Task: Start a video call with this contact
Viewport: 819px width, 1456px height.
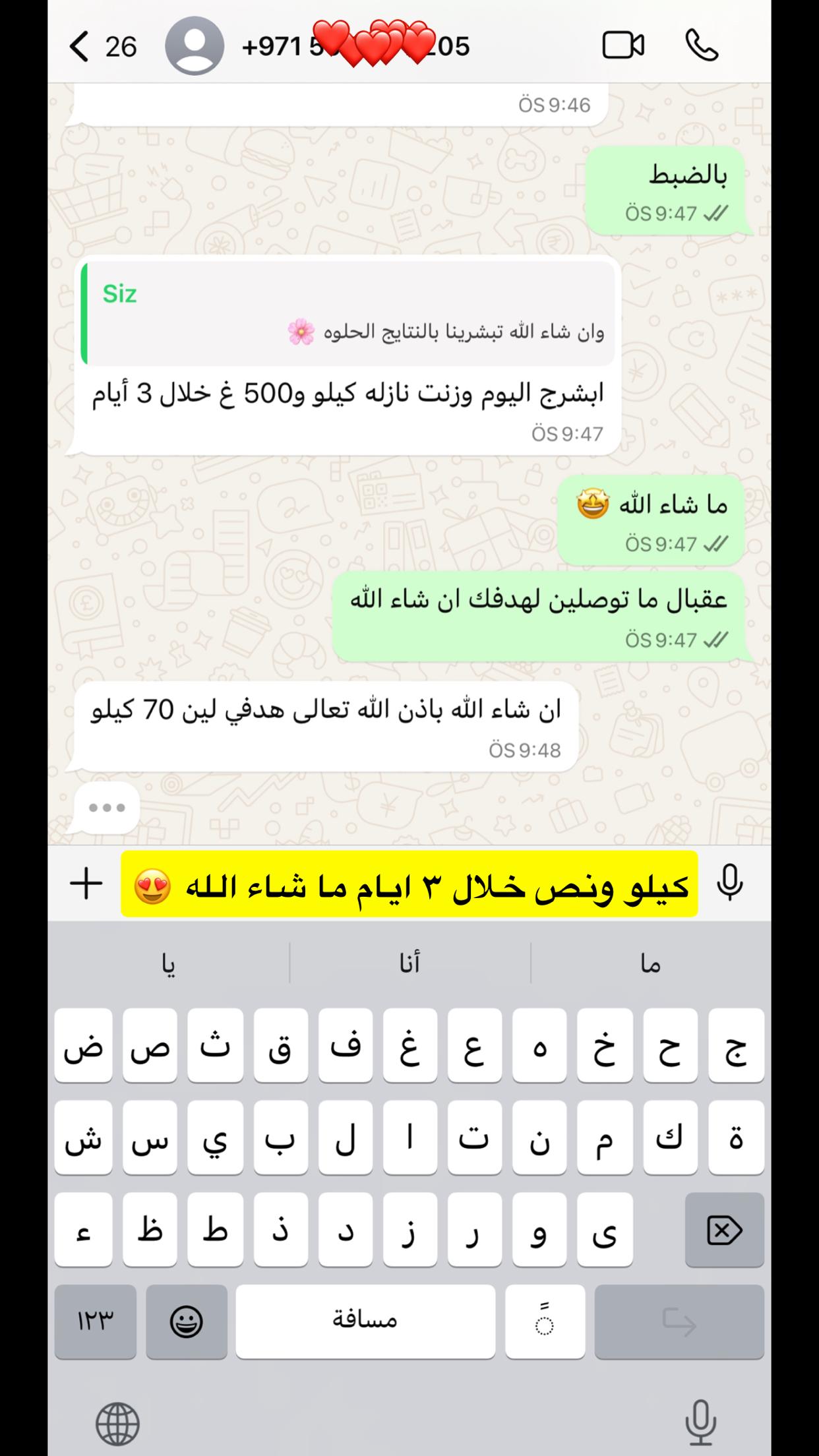Action: click(x=623, y=46)
